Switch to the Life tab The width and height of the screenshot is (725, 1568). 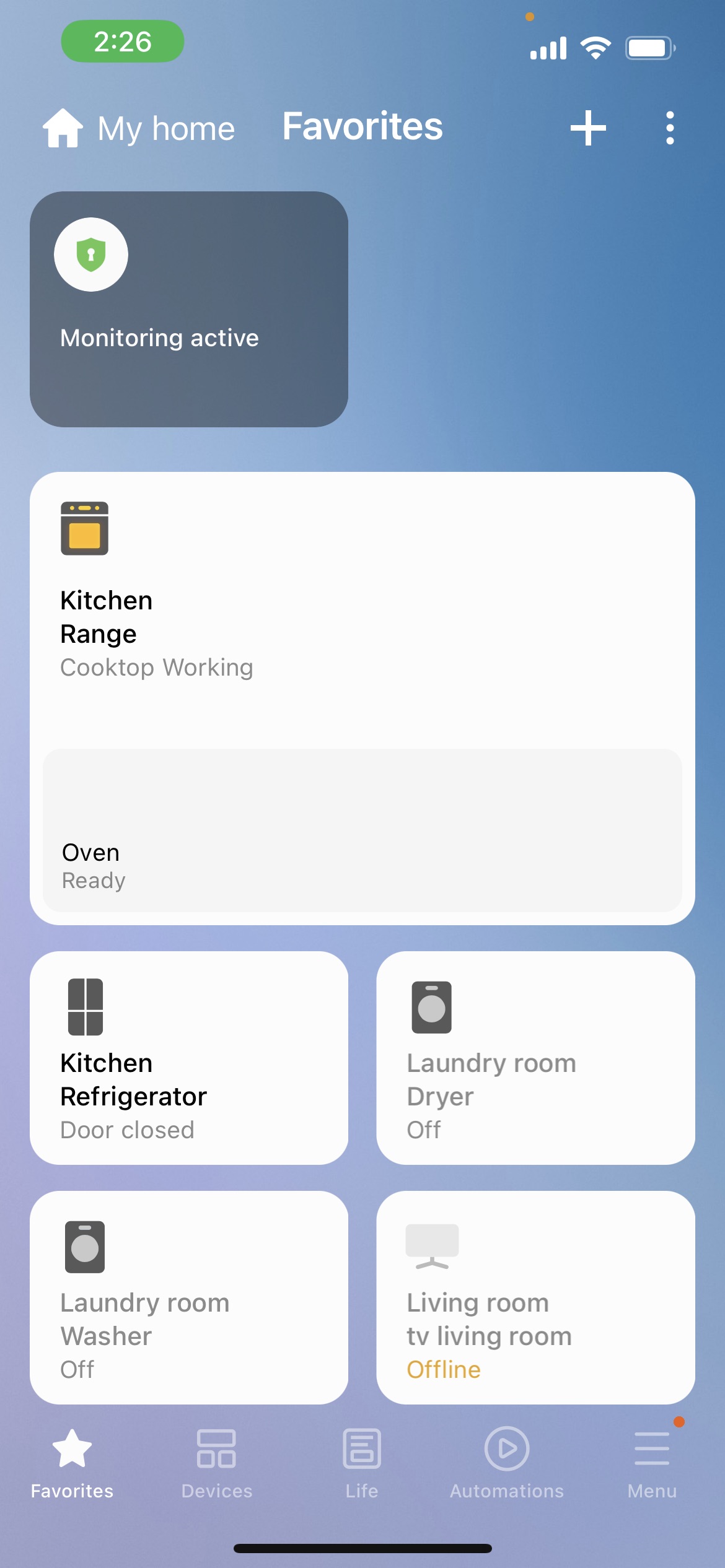click(362, 1464)
